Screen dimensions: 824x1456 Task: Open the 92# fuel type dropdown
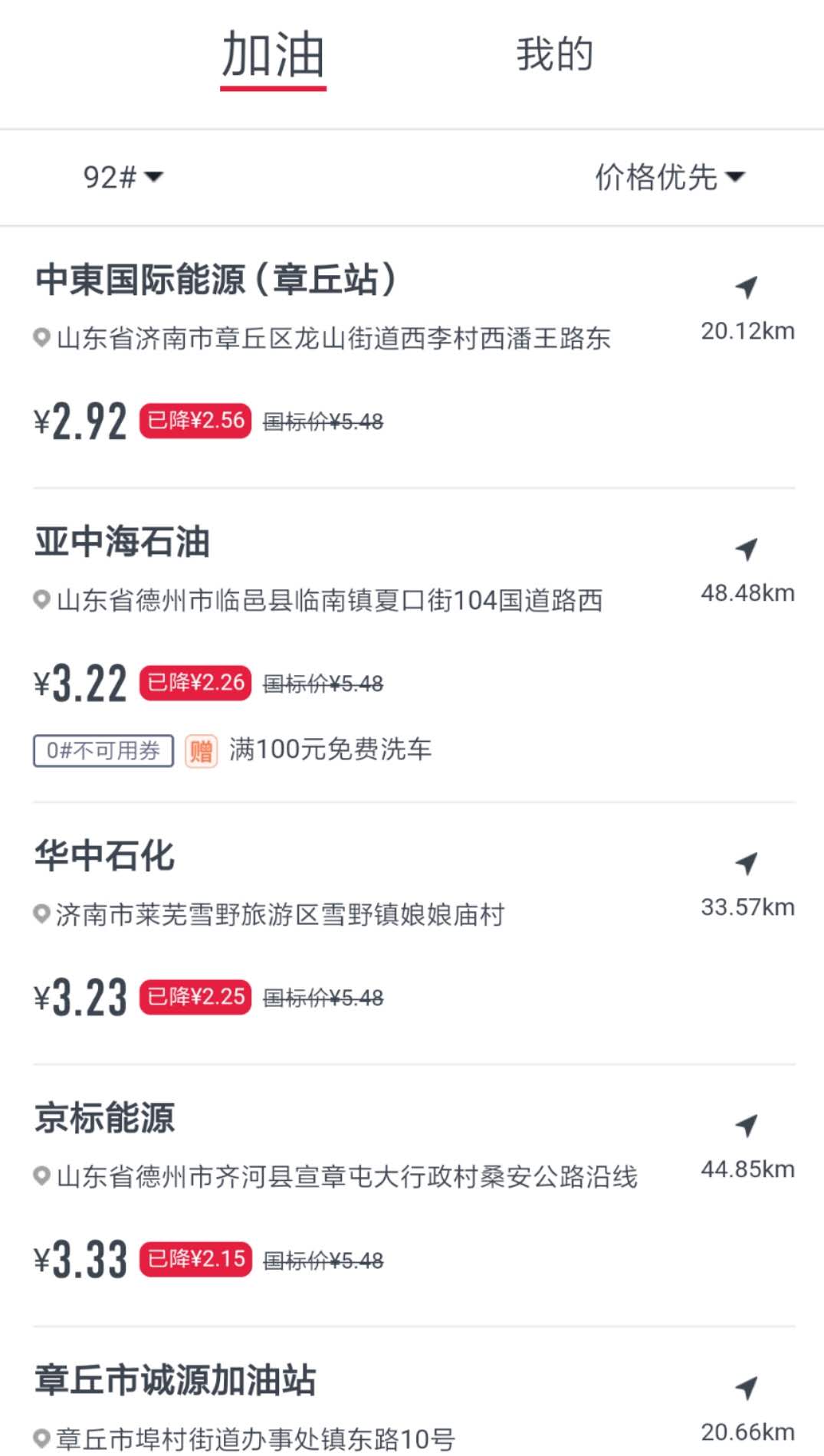click(123, 177)
